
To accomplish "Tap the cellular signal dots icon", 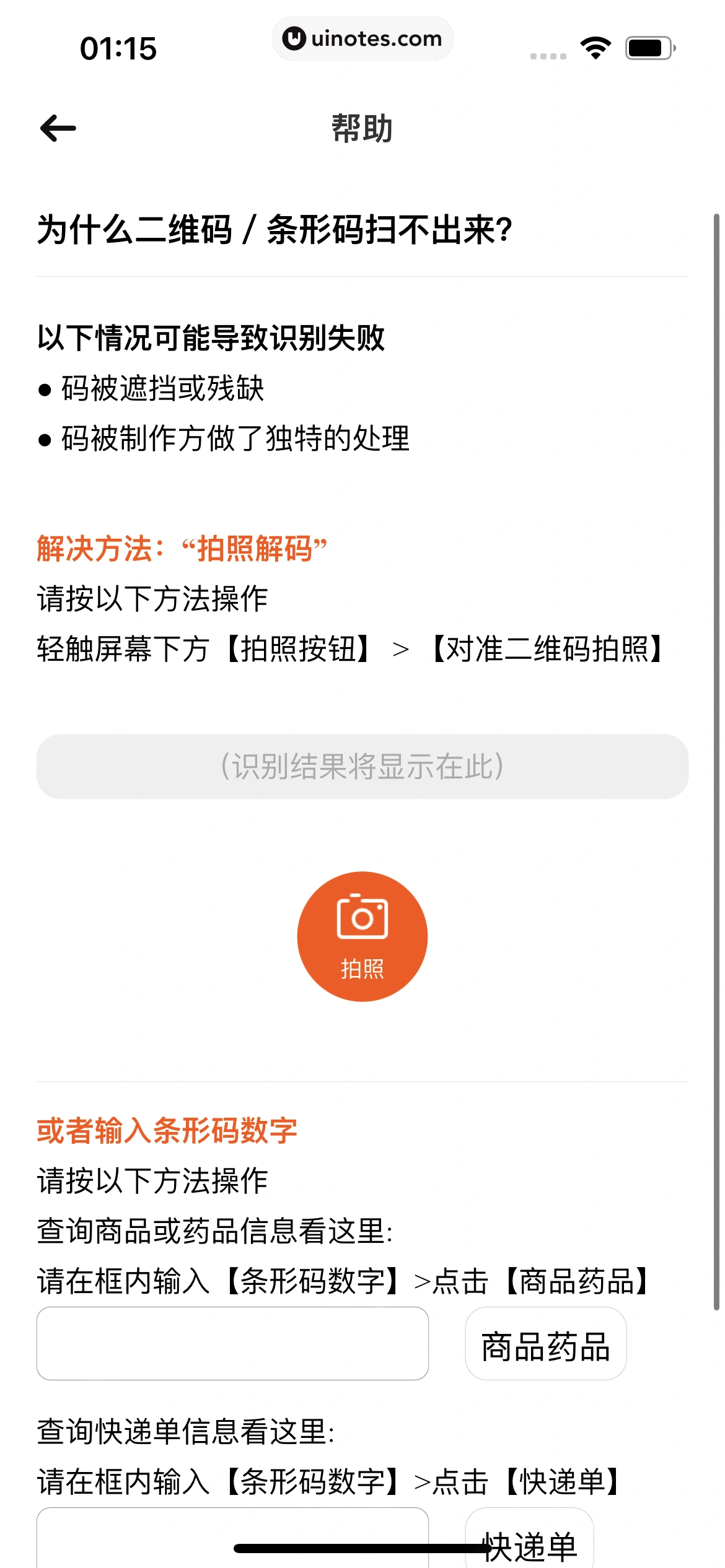I will [x=547, y=54].
